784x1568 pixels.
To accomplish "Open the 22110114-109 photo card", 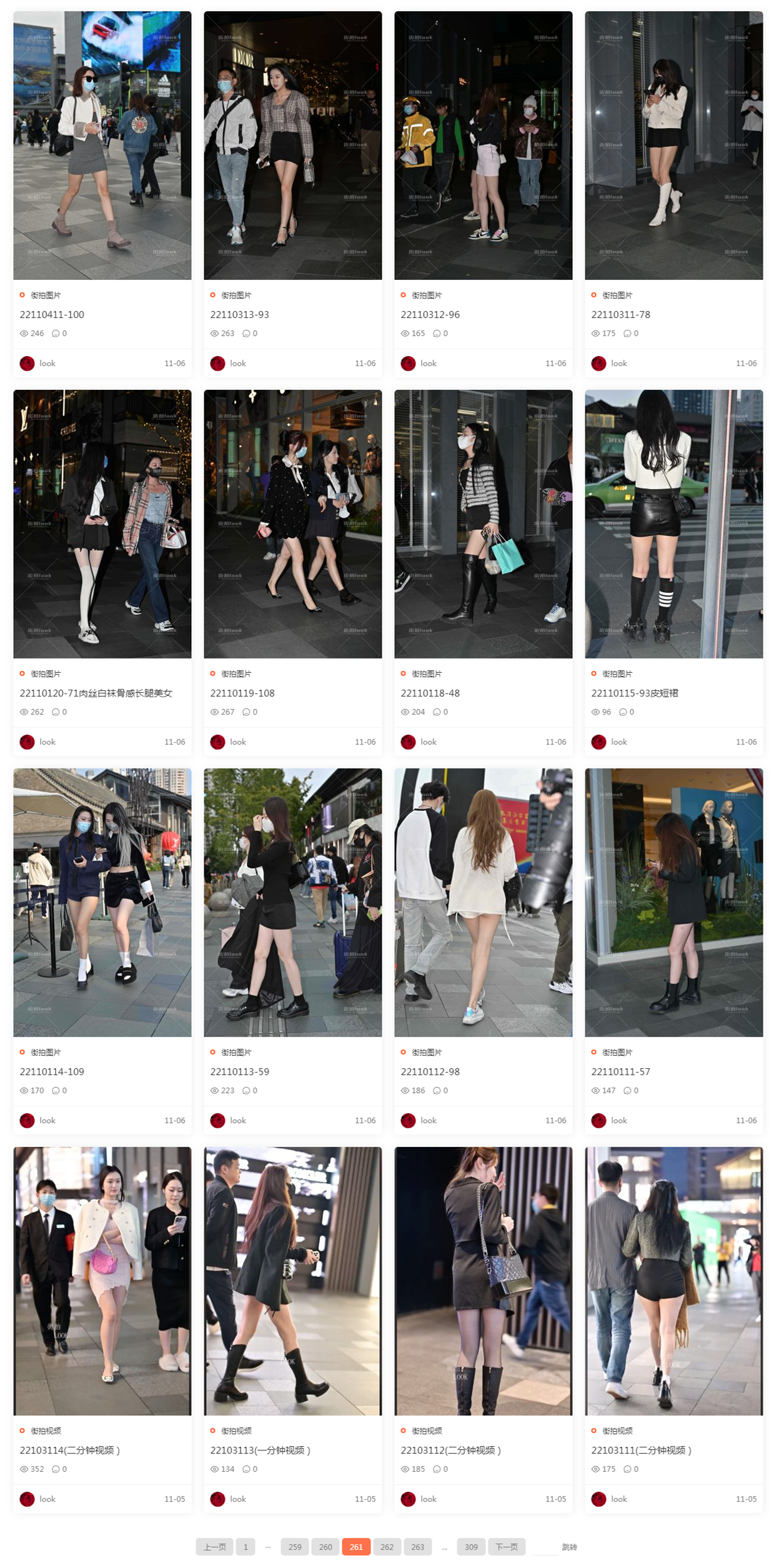I will 52,1071.
